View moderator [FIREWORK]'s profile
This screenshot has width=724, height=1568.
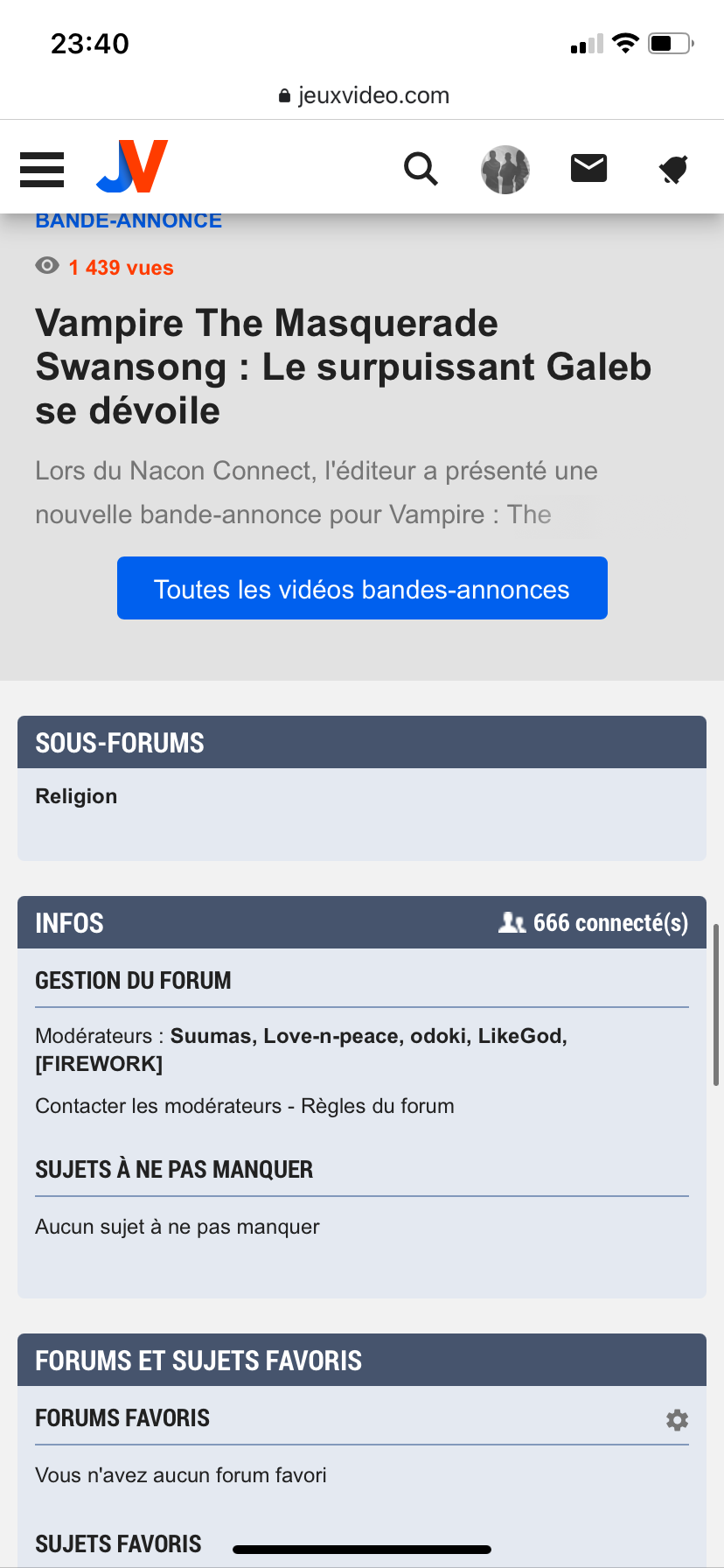click(x=99, y=1064)
